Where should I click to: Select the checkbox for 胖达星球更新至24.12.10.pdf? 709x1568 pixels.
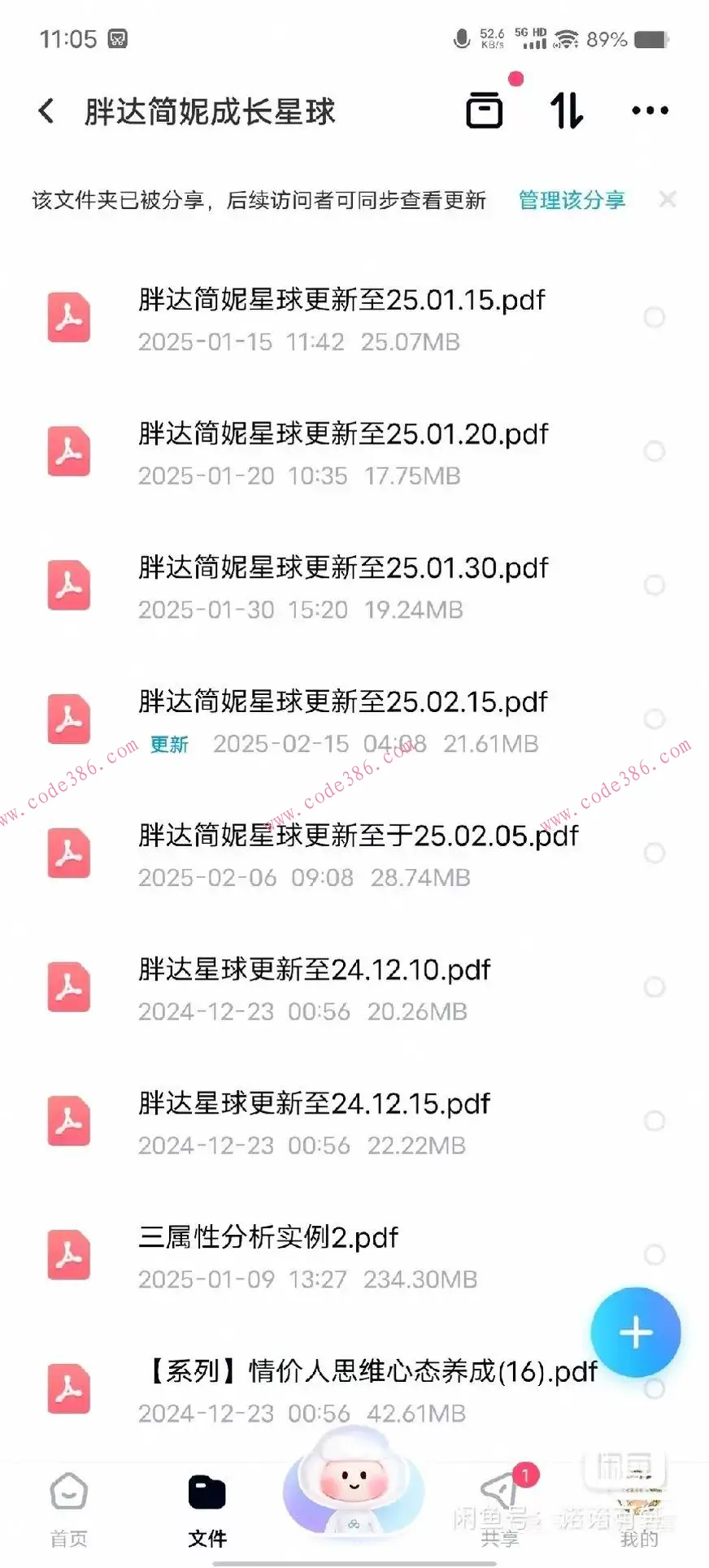tap(655, 988)
